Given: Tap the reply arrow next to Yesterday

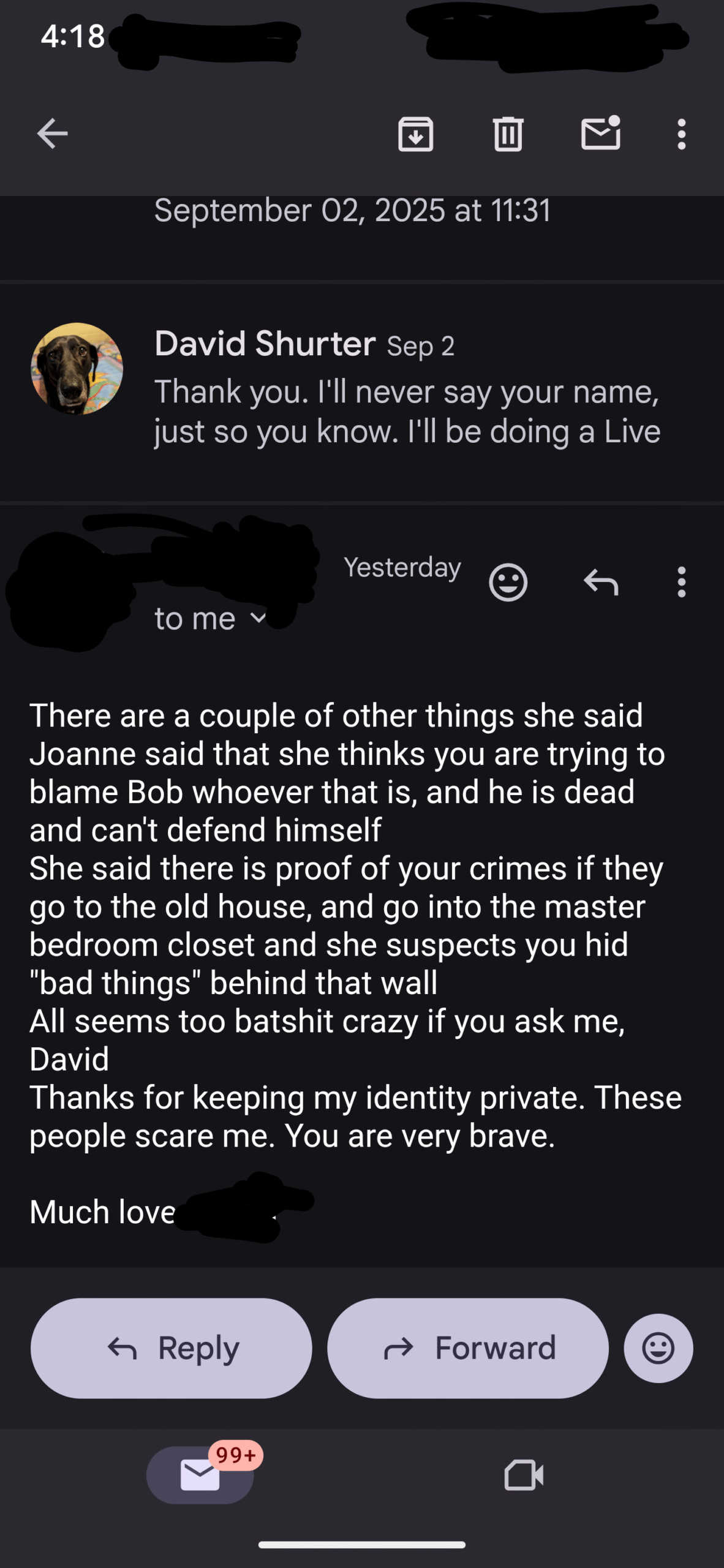Looking at the screenshot, I should pyautogui.click(x=601, y=582).
